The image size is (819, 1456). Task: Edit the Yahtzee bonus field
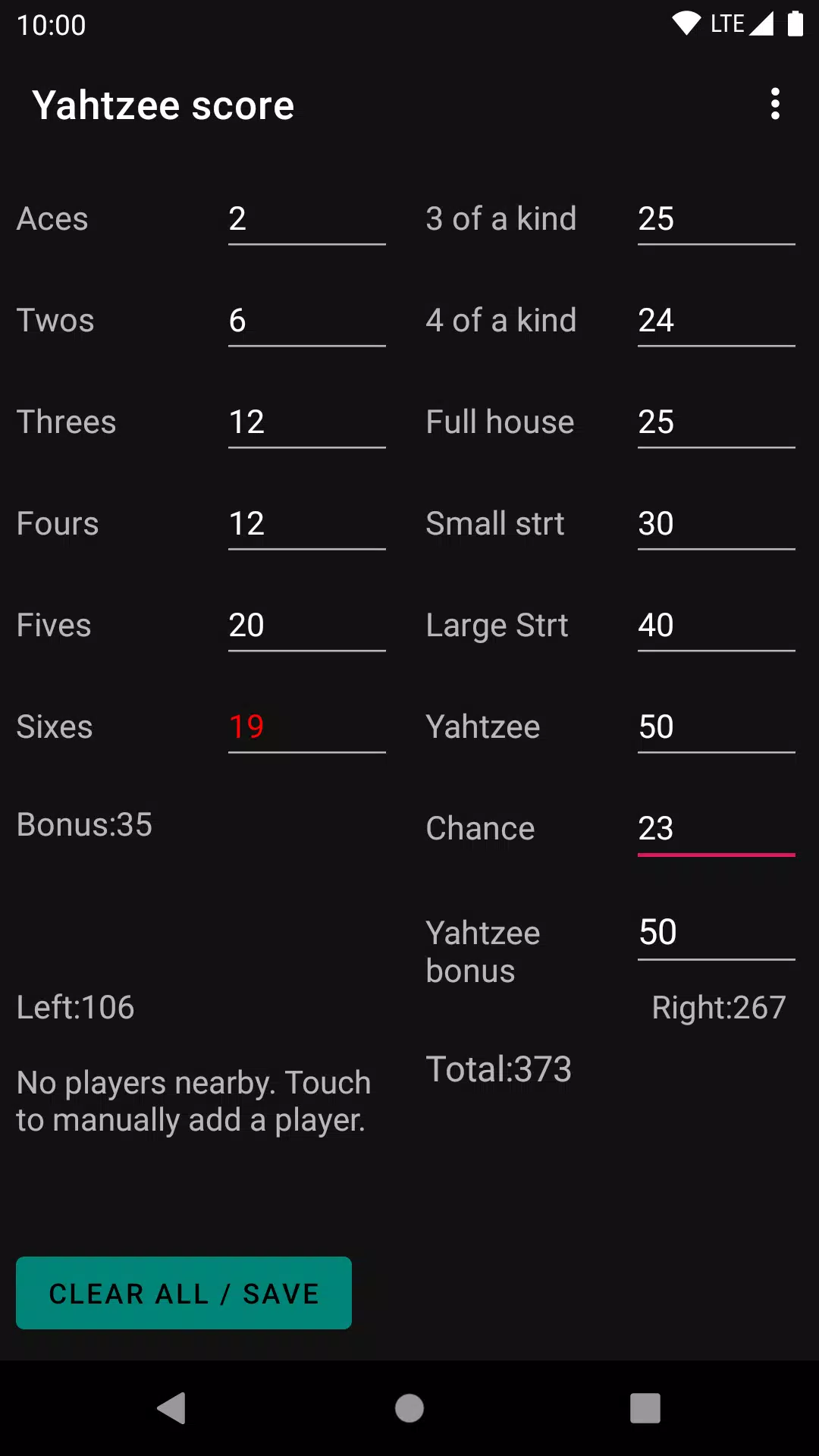716,933
